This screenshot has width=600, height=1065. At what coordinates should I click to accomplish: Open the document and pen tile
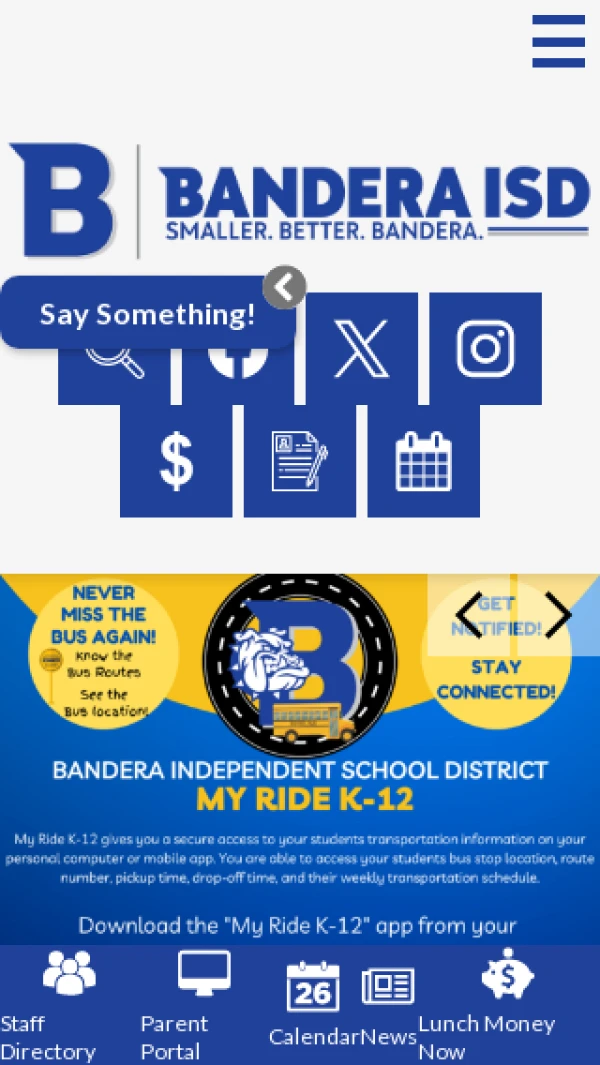300,461
